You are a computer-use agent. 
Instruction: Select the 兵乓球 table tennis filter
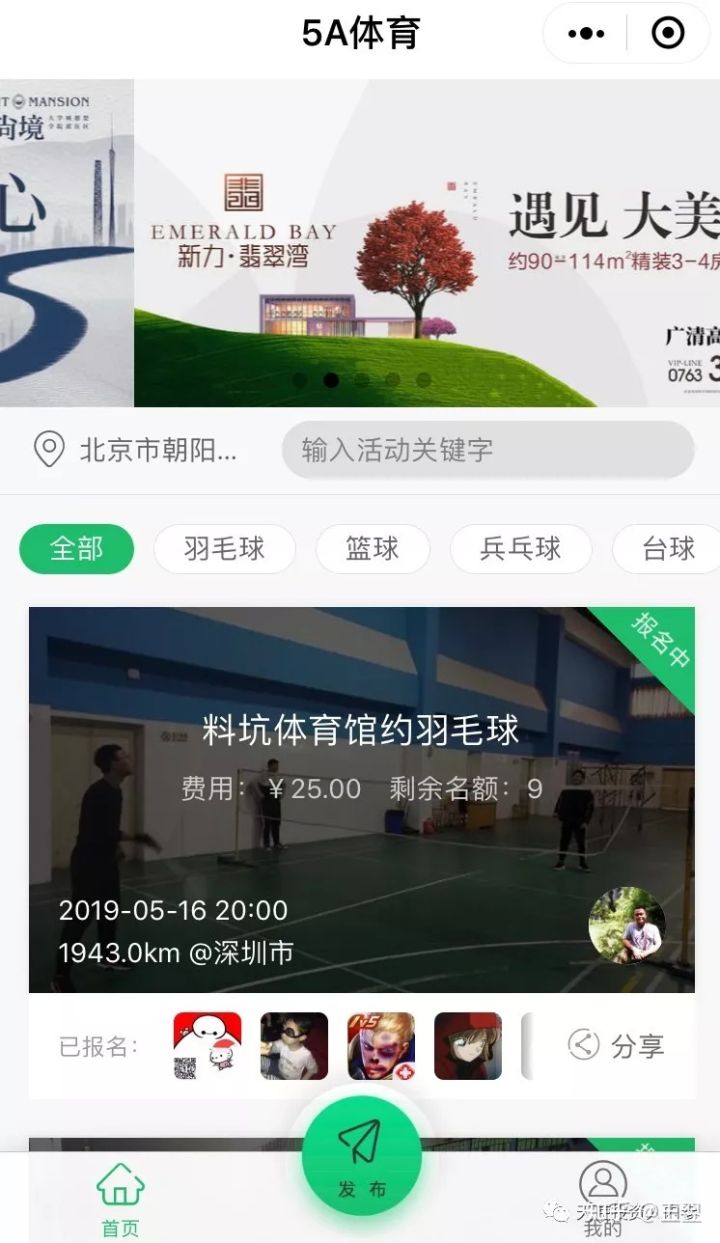[520, 549]
